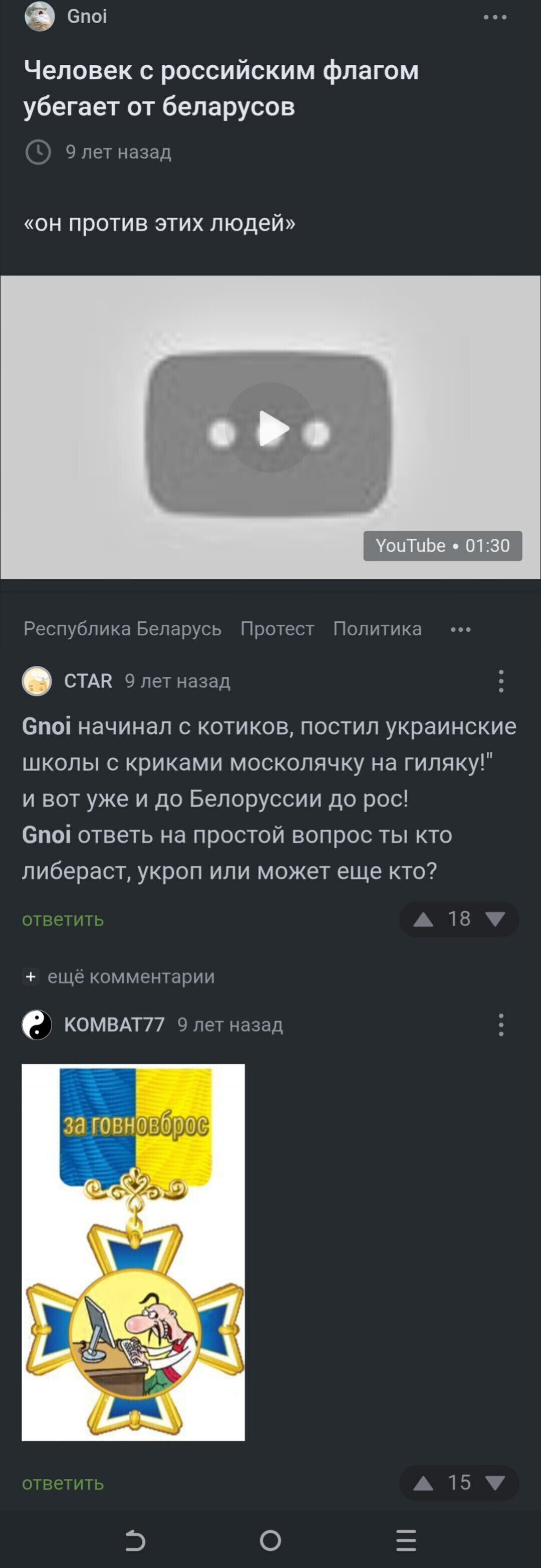The width and height of the screenshot is (541, 1568).
Task: Open the Протест tag
Action: point(277,629)
